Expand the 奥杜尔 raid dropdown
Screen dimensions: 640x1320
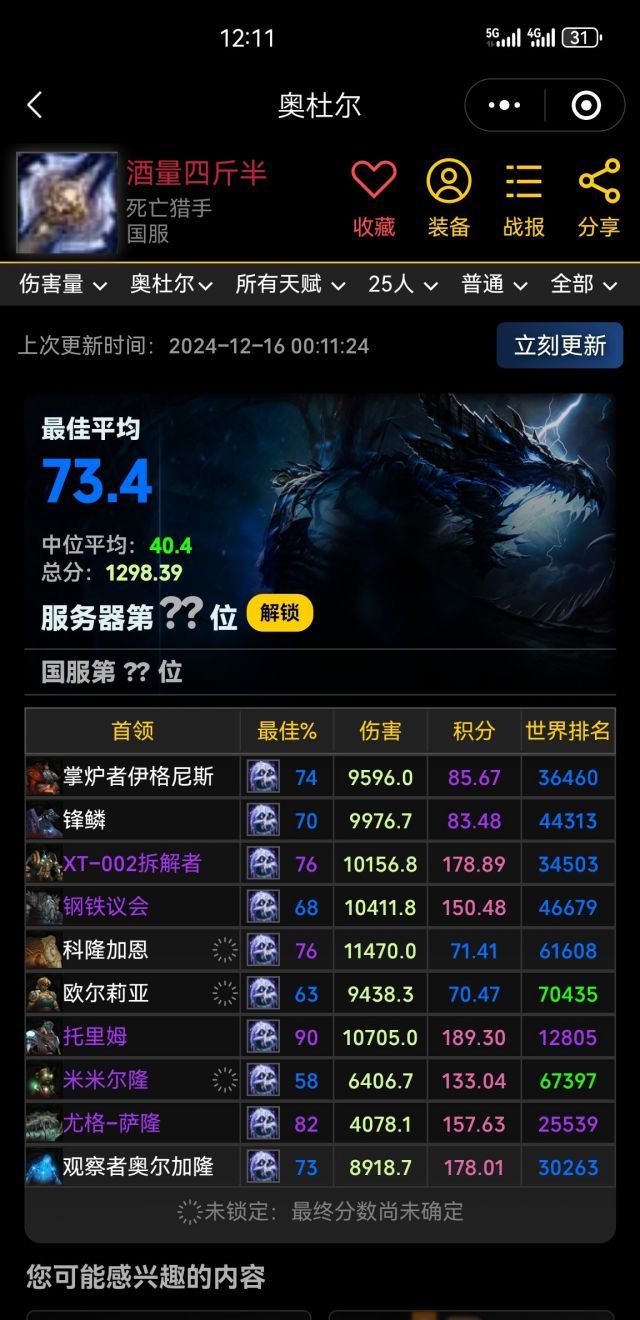[171, 285]
